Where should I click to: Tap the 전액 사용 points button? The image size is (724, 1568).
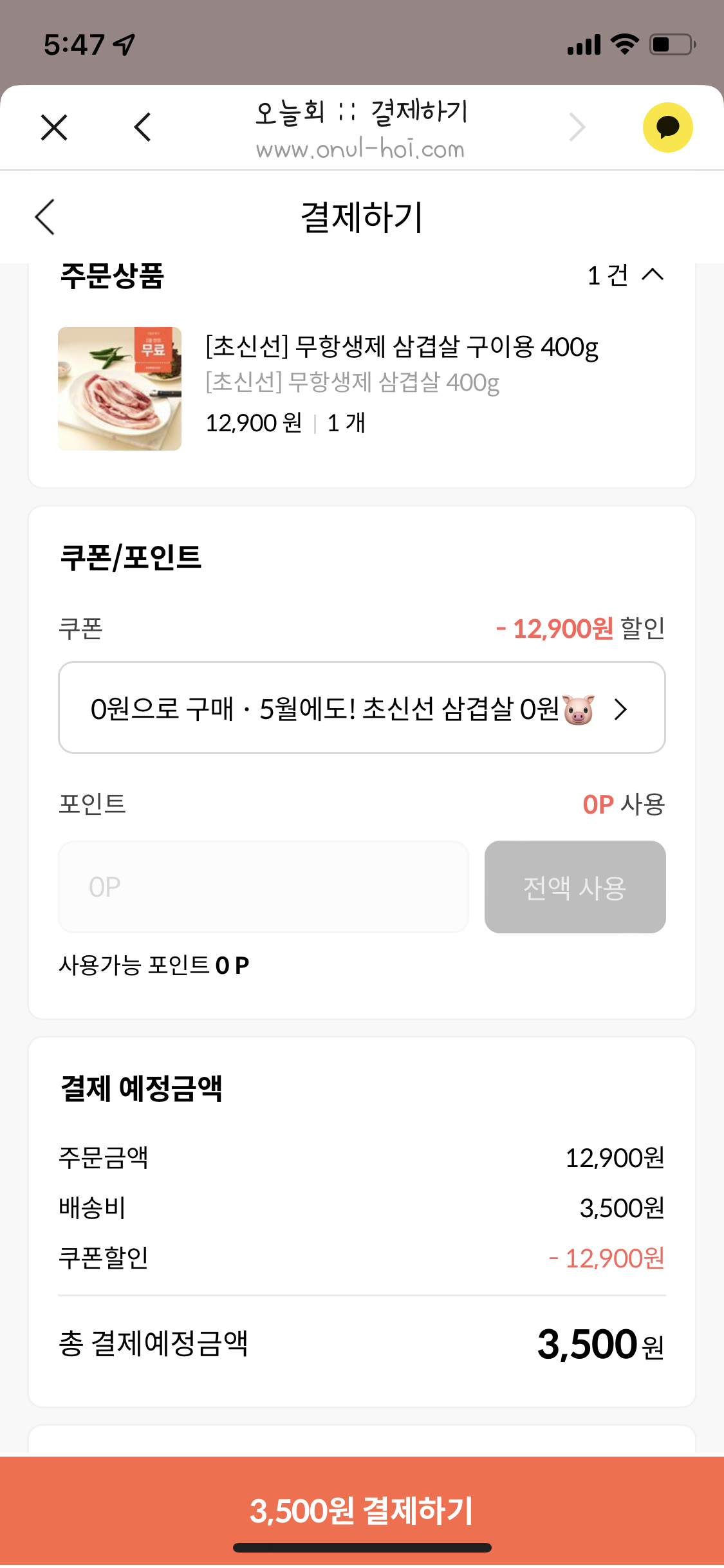(x=575, y=887)
